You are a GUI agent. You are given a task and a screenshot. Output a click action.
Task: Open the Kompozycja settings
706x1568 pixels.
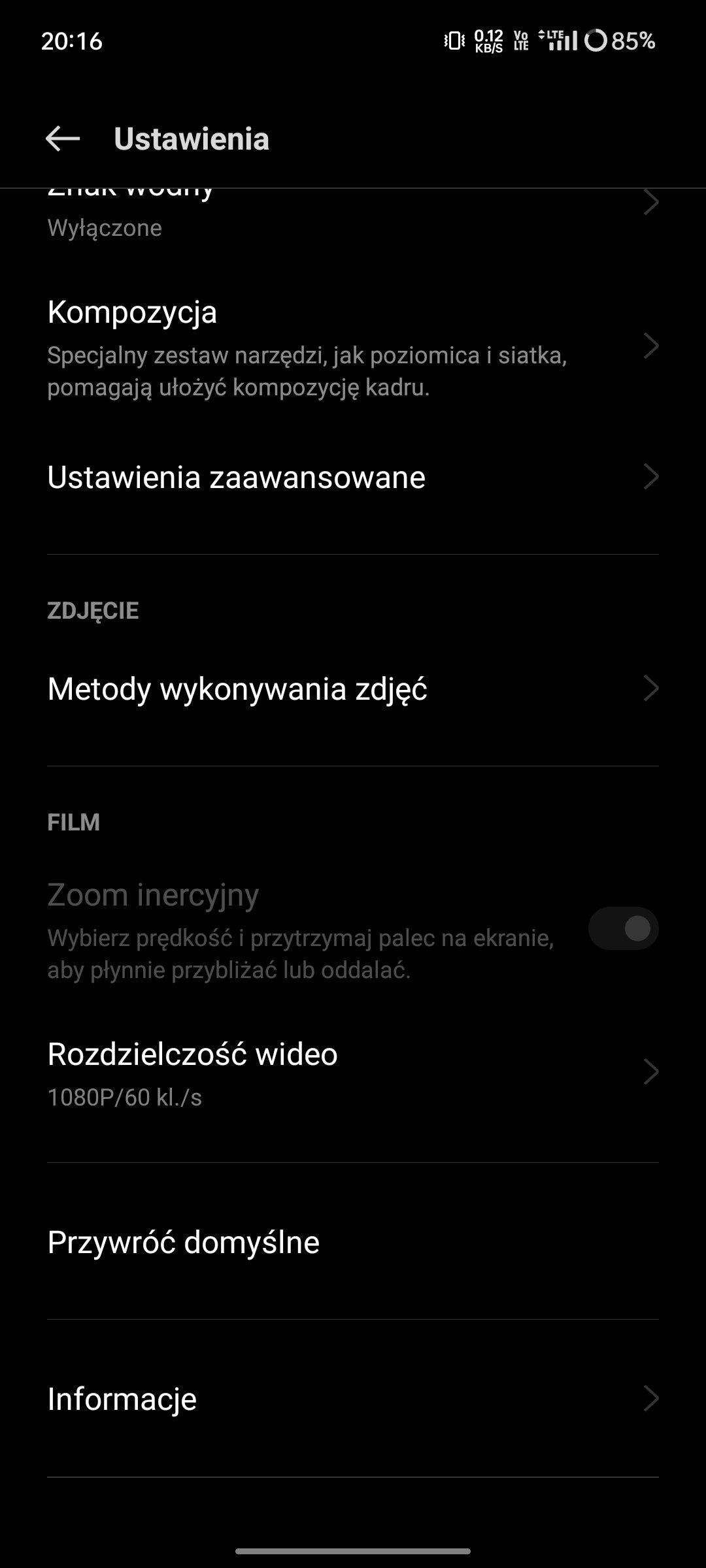[x=353, y=347]
